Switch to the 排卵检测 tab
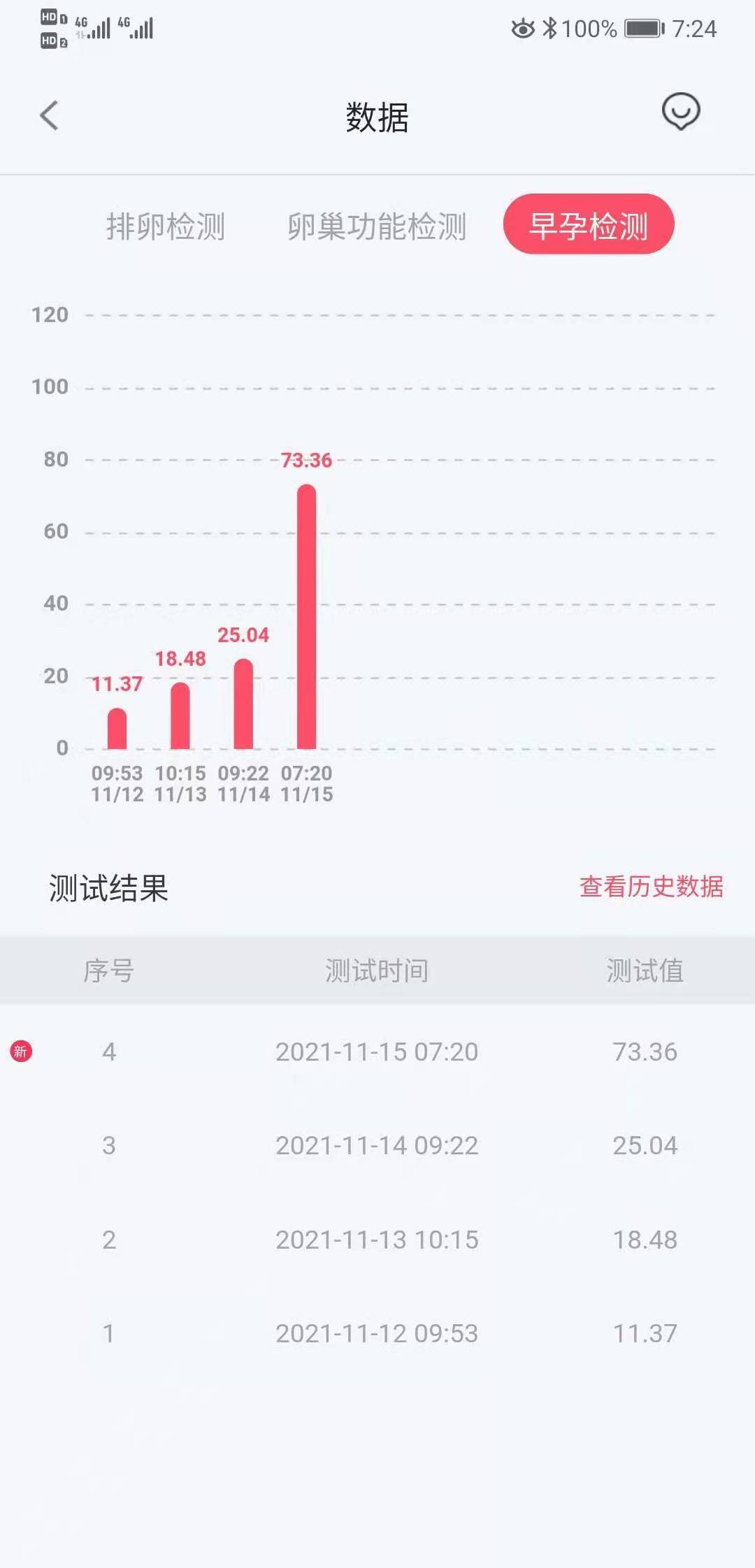This screenshot has height=1568, width=755. [x=166, y=226]
